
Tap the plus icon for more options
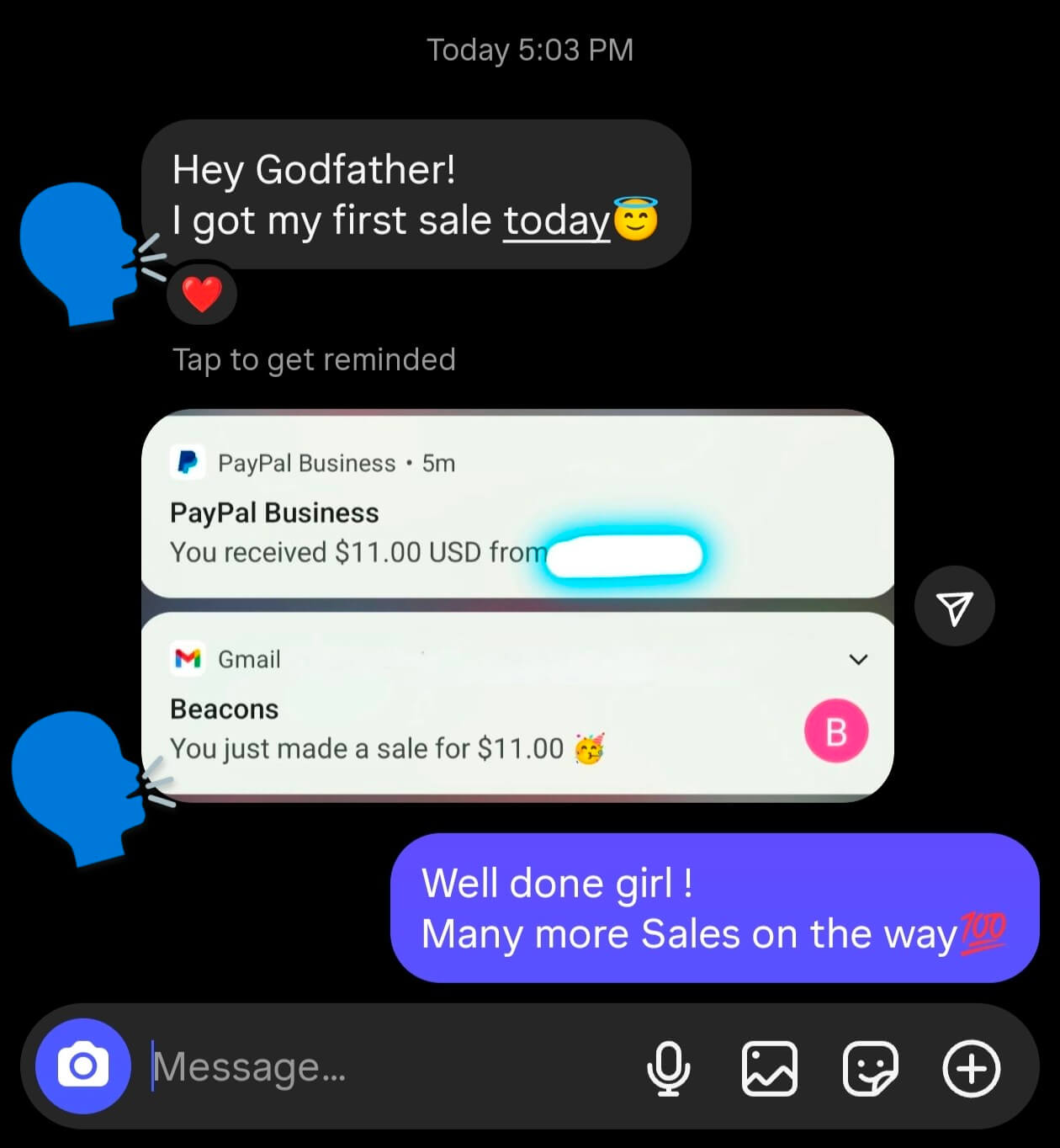tap(971, 1068)
